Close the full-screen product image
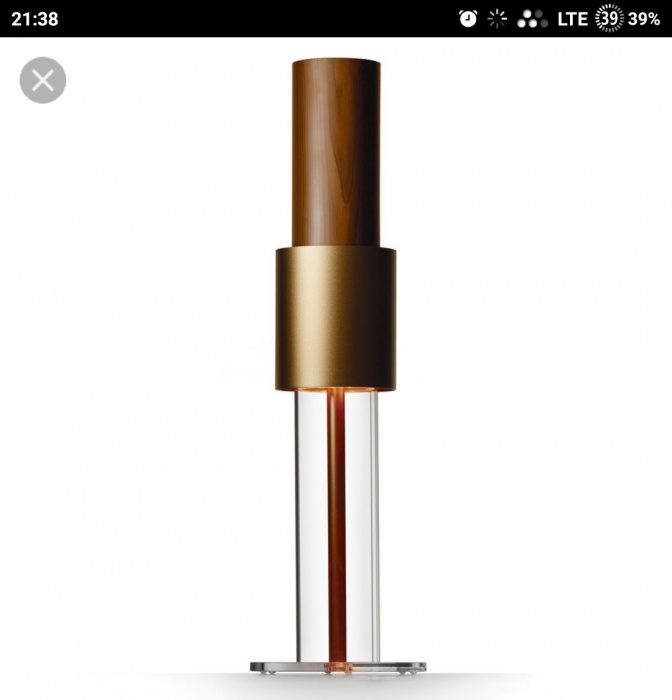The height and width of the screenshot is (700, 672). 43,81
